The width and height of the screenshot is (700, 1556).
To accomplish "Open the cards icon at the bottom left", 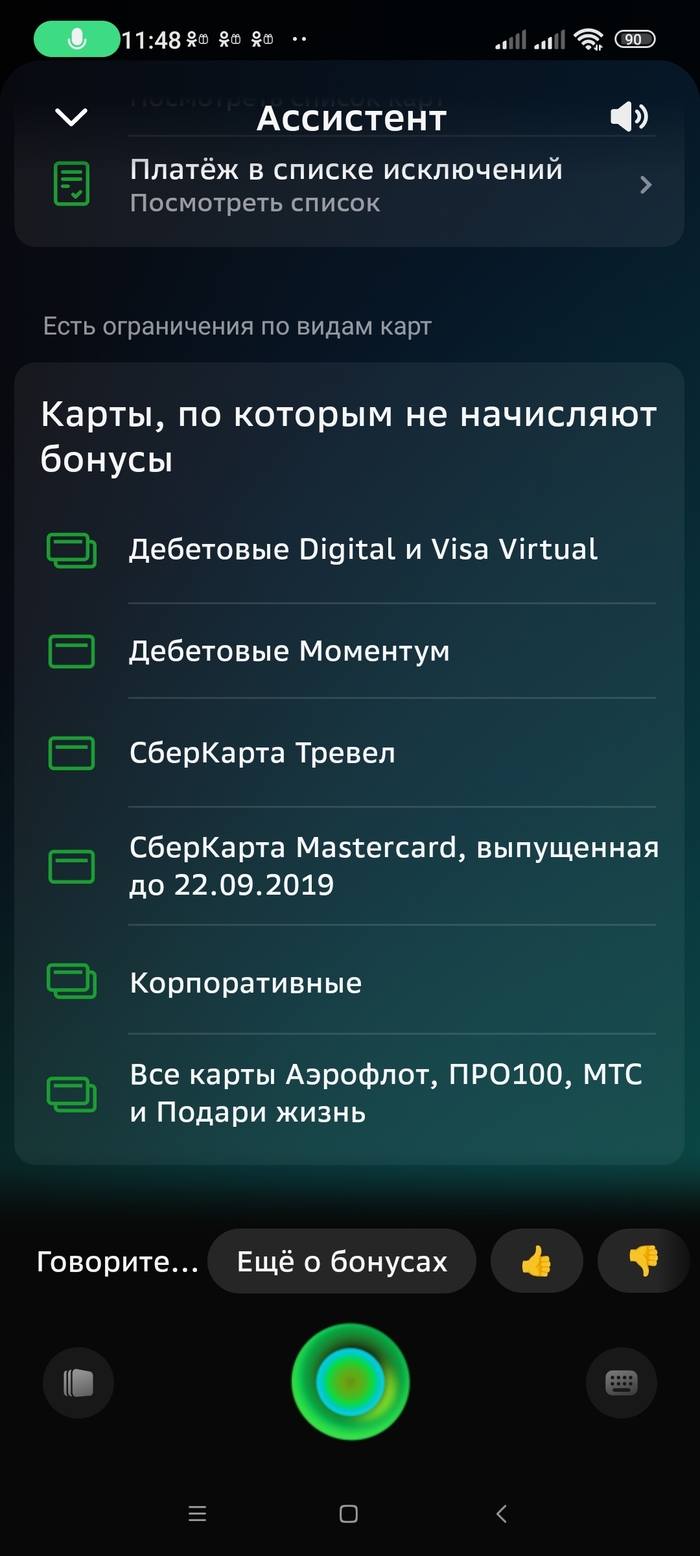I will 78,1383.
